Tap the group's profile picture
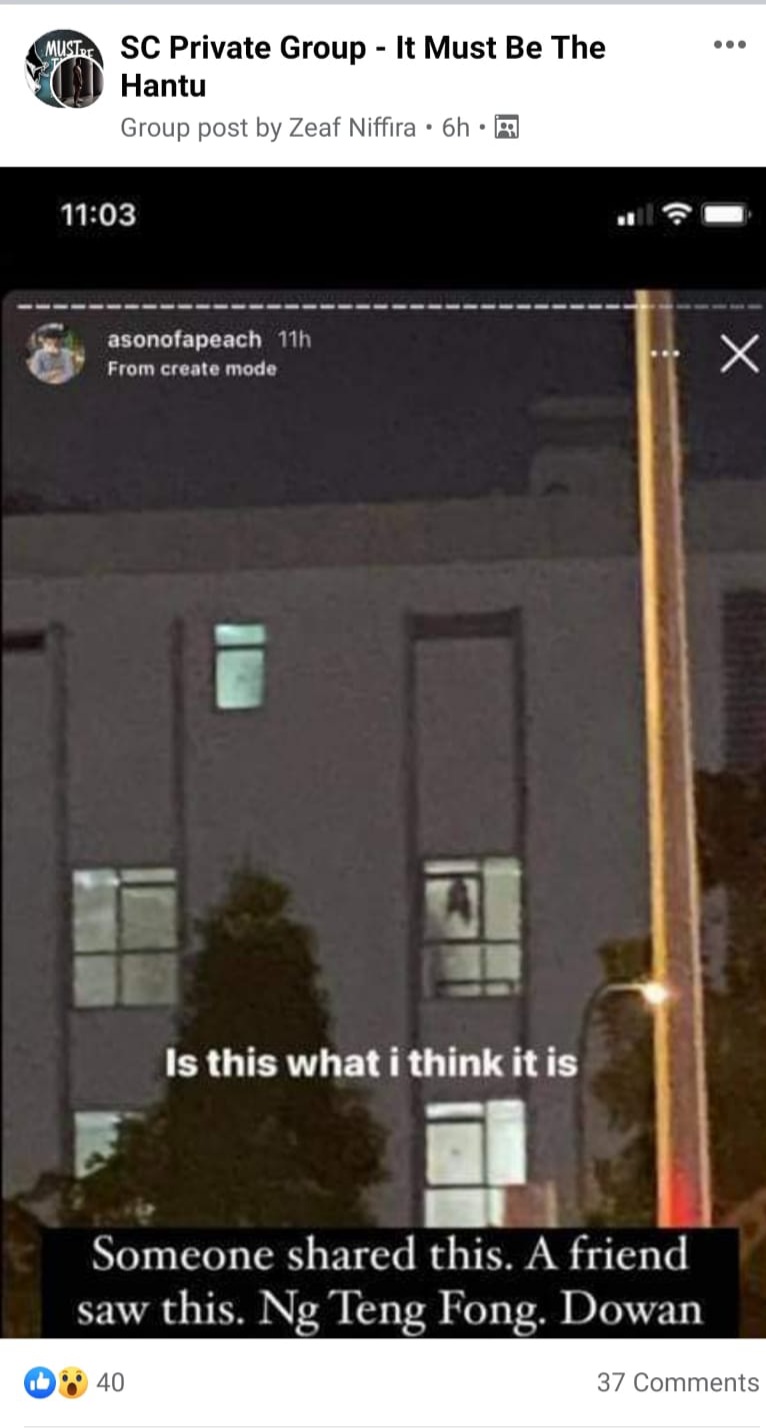Screen dimensions: 766x1428 pyautogui.click(x=63, y=68)
